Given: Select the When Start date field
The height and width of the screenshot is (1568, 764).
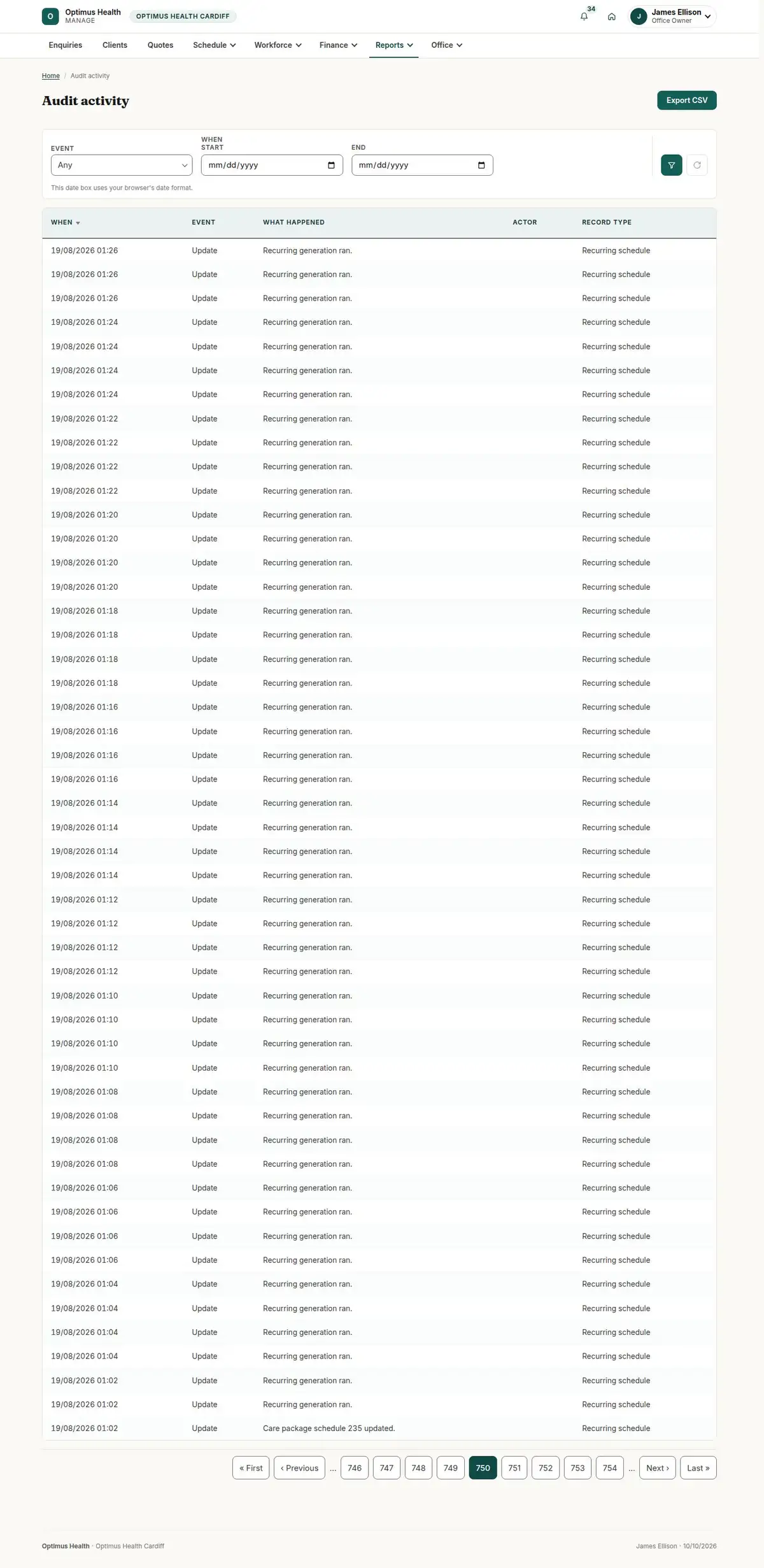Looking at the screenshot, I should (272, 165).
